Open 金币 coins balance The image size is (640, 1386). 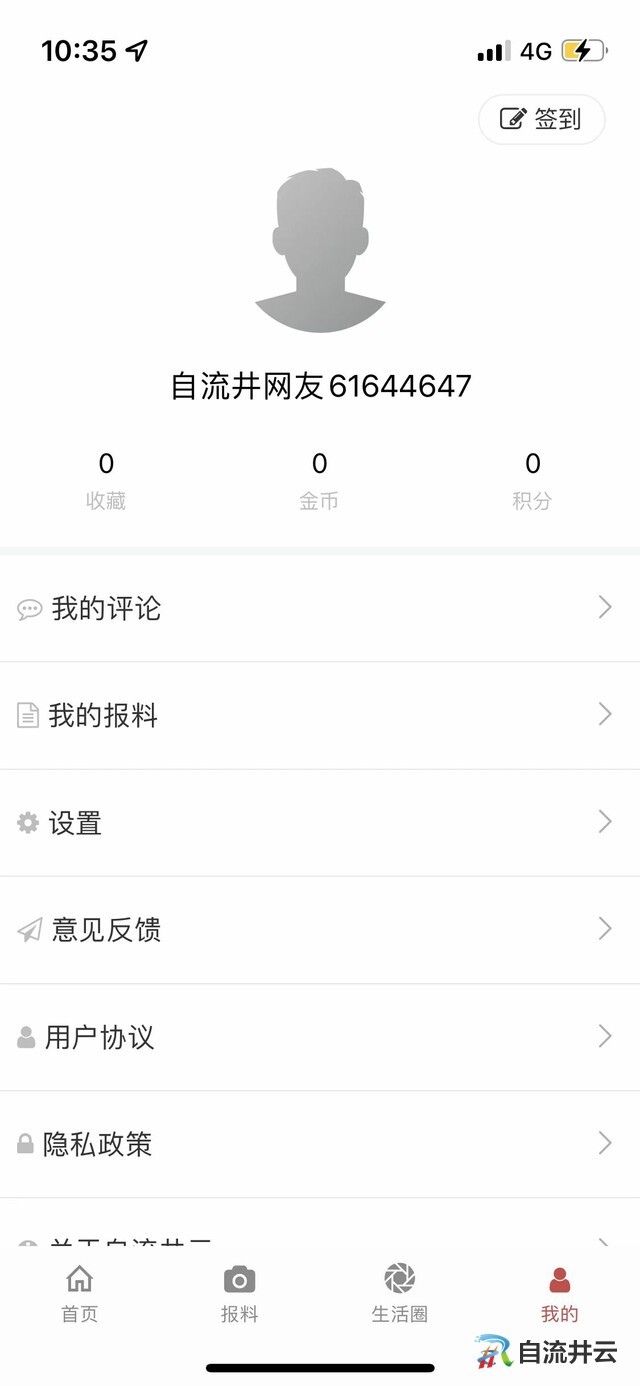pos(319,480)
